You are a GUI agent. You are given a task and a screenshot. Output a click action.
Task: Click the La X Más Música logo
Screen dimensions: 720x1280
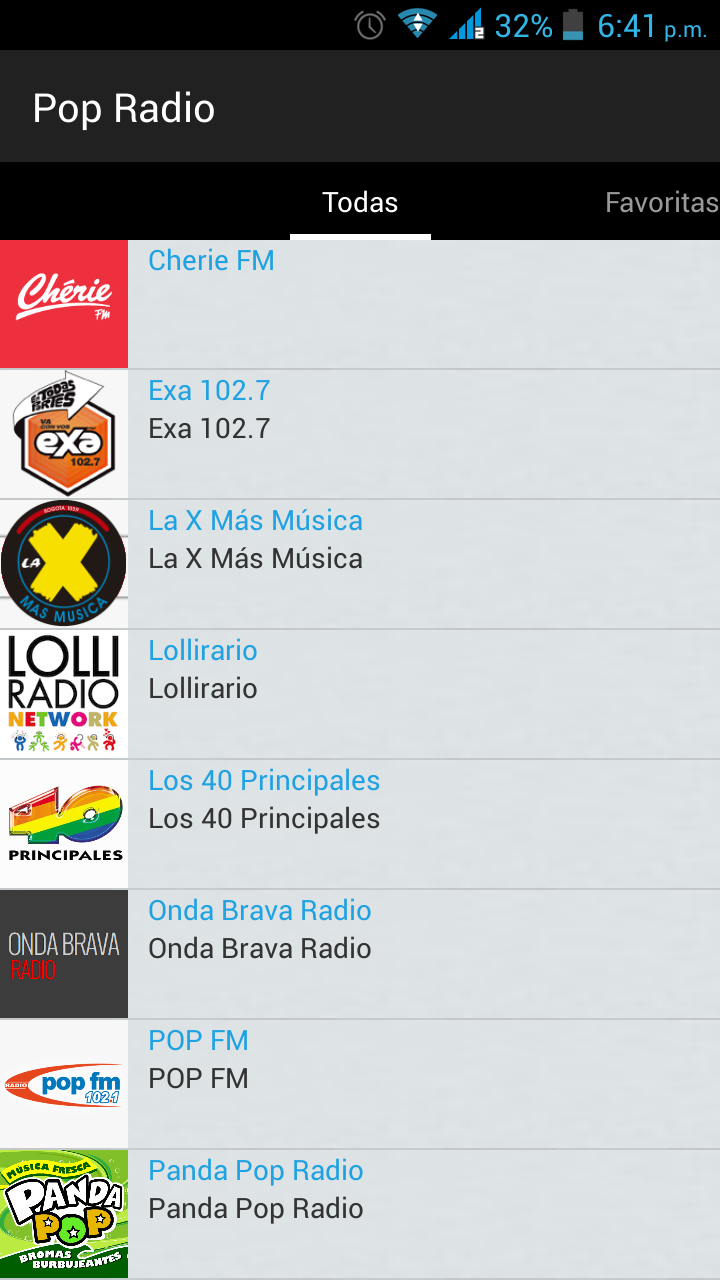[64, 563]
